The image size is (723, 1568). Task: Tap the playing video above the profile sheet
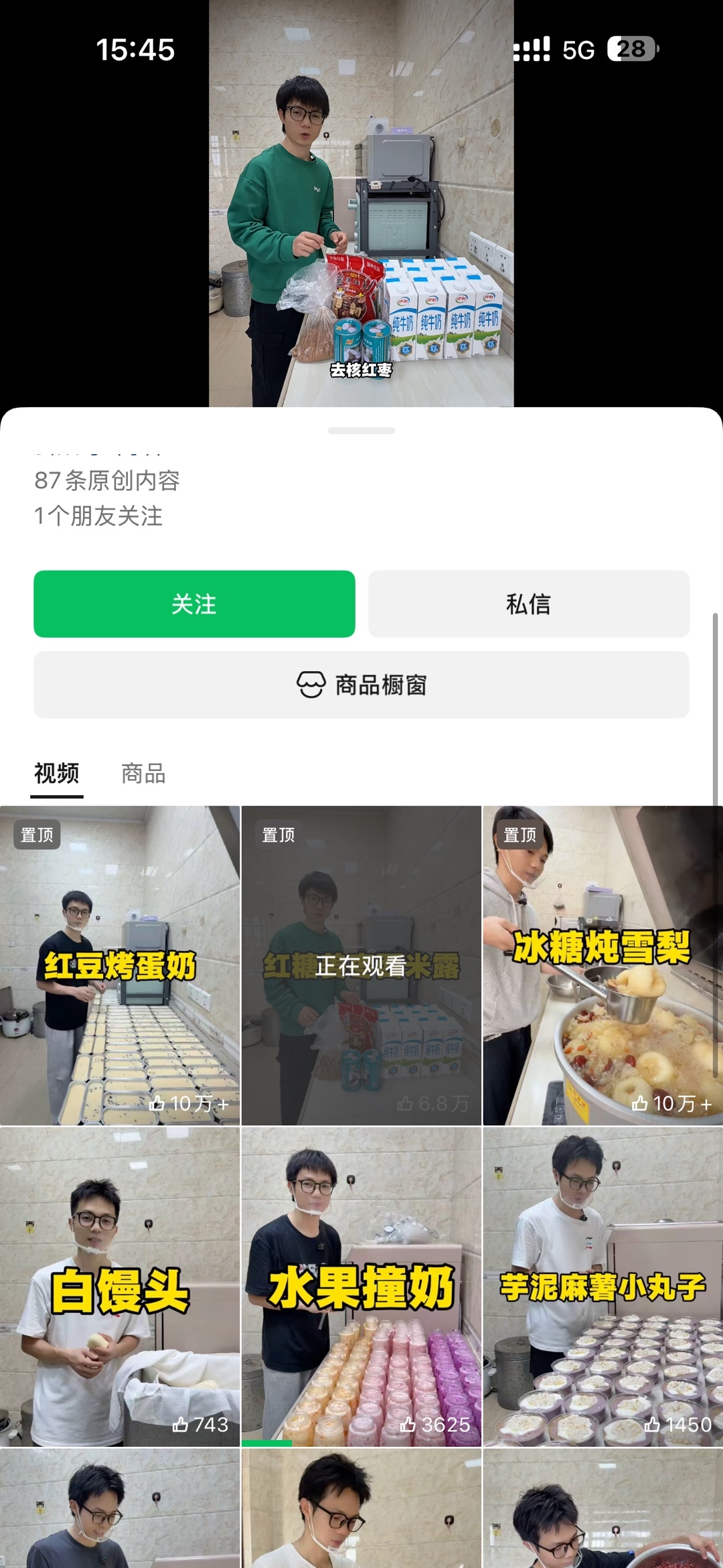pos(361,204)
